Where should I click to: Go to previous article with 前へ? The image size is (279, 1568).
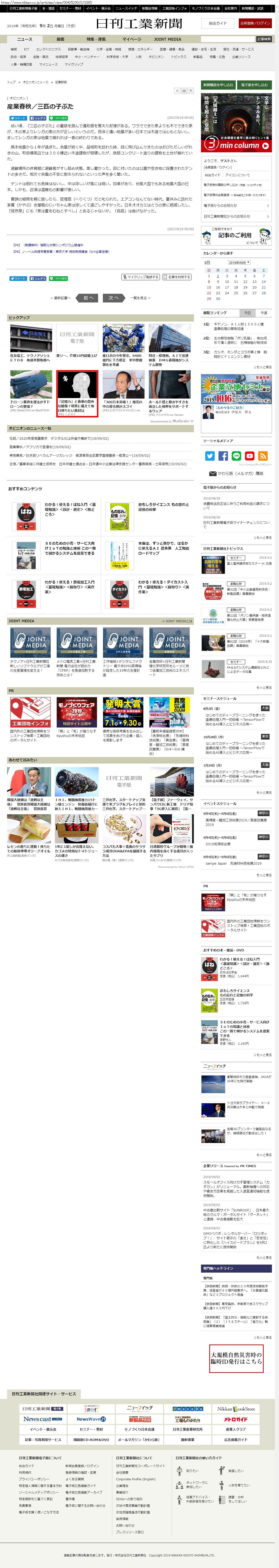pyautogui.click(x=89, y=298)
